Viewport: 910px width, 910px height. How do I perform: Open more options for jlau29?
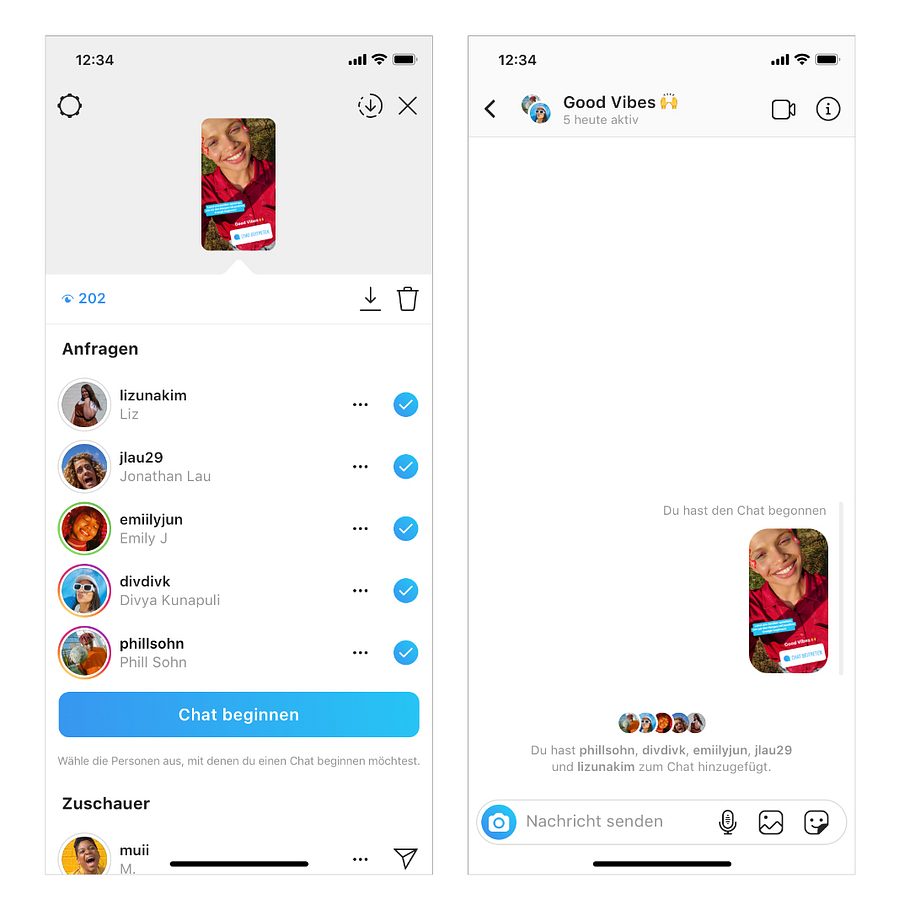coord(360,467)
